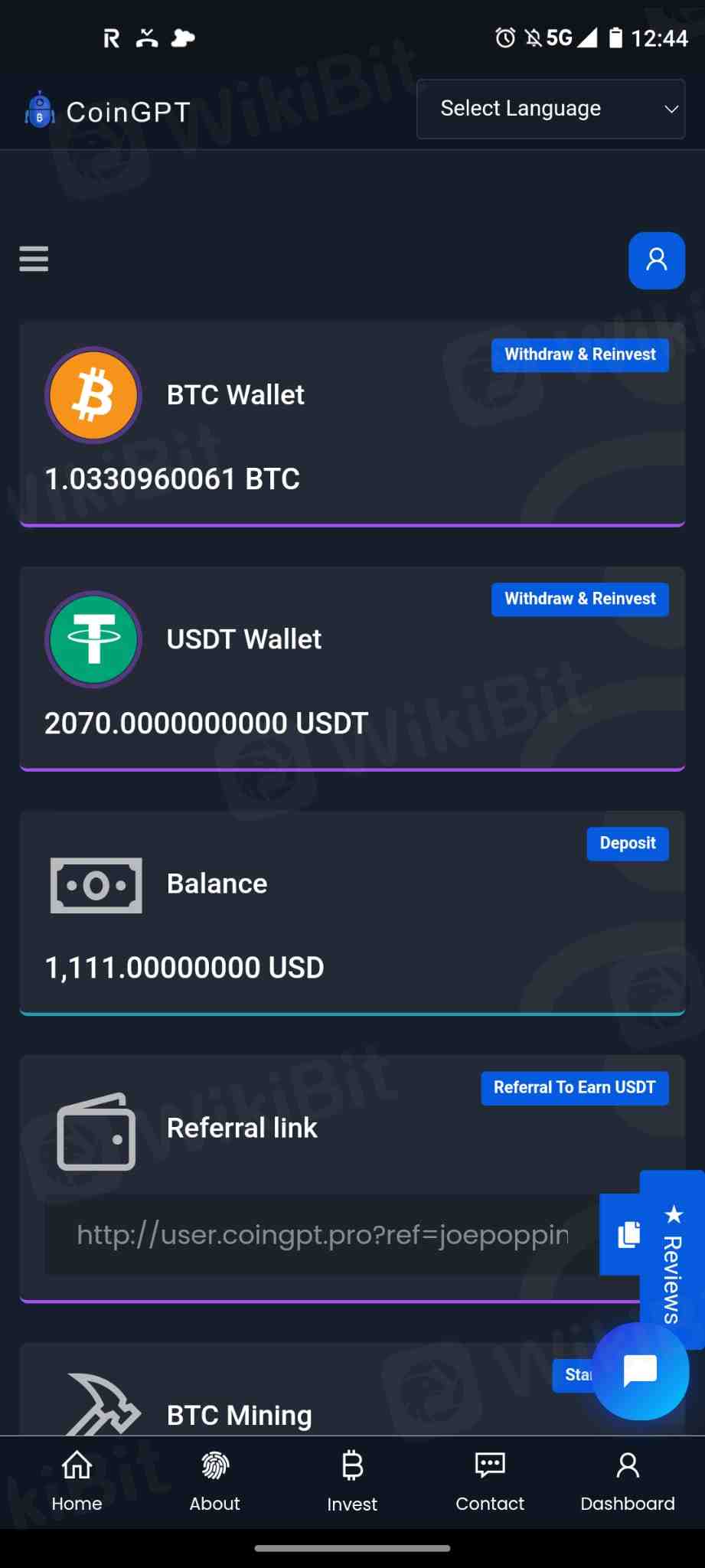Open the user profile button
Viewport: 705px width, 1568px height.
[x=656, y=260]
